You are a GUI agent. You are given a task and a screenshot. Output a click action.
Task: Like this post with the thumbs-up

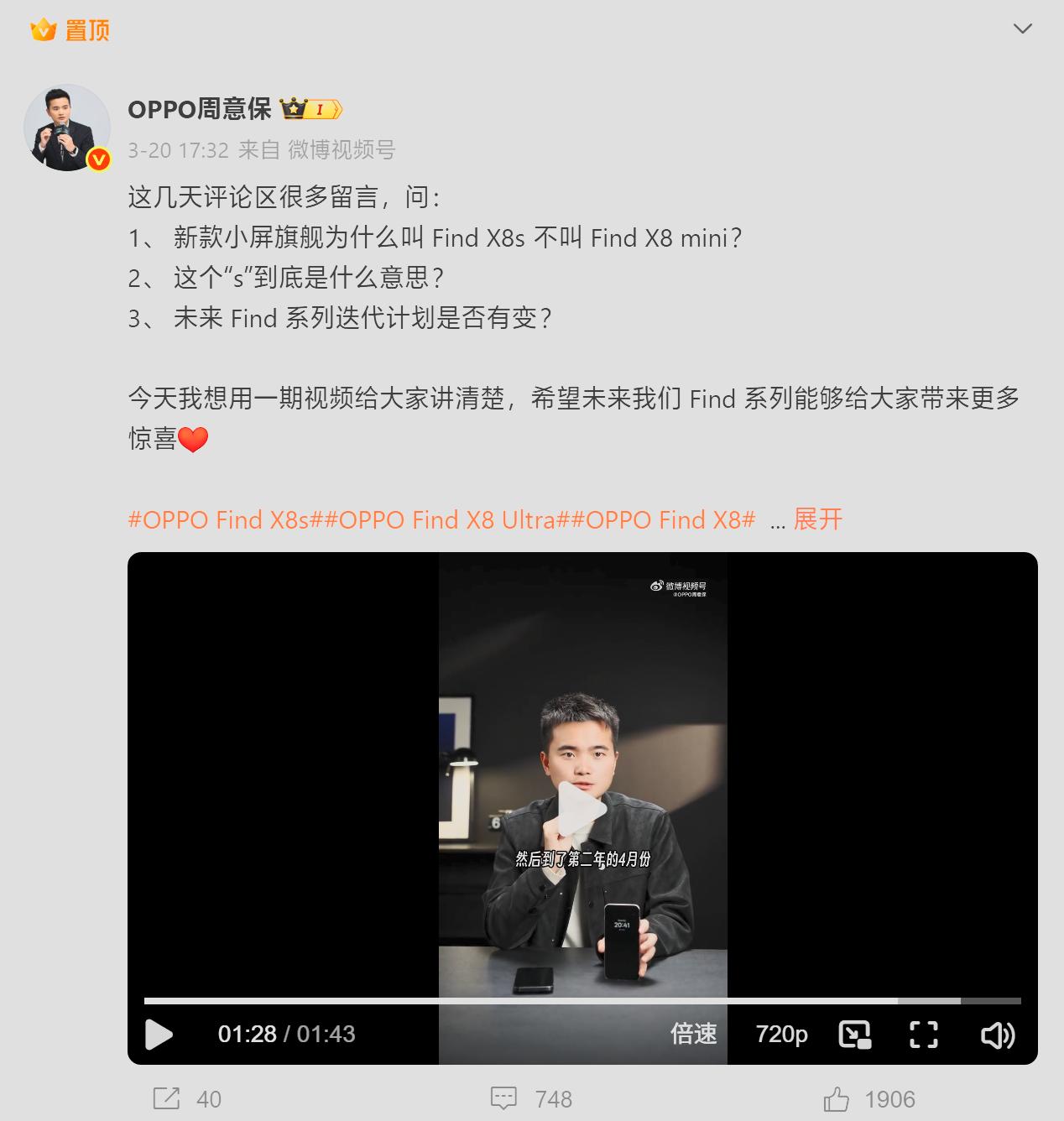click(x=837, y=1098)
